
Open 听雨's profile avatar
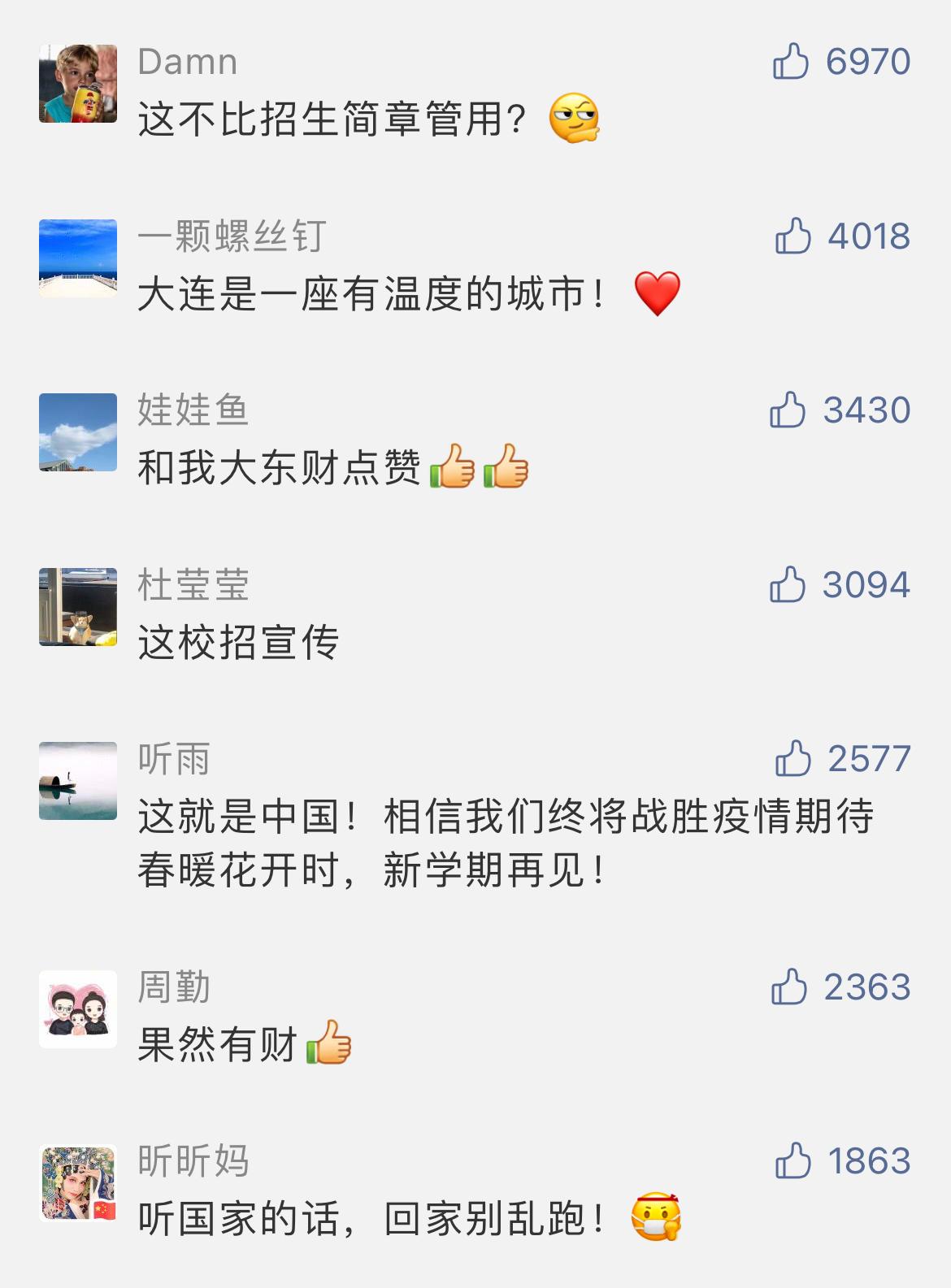point(78,781)
